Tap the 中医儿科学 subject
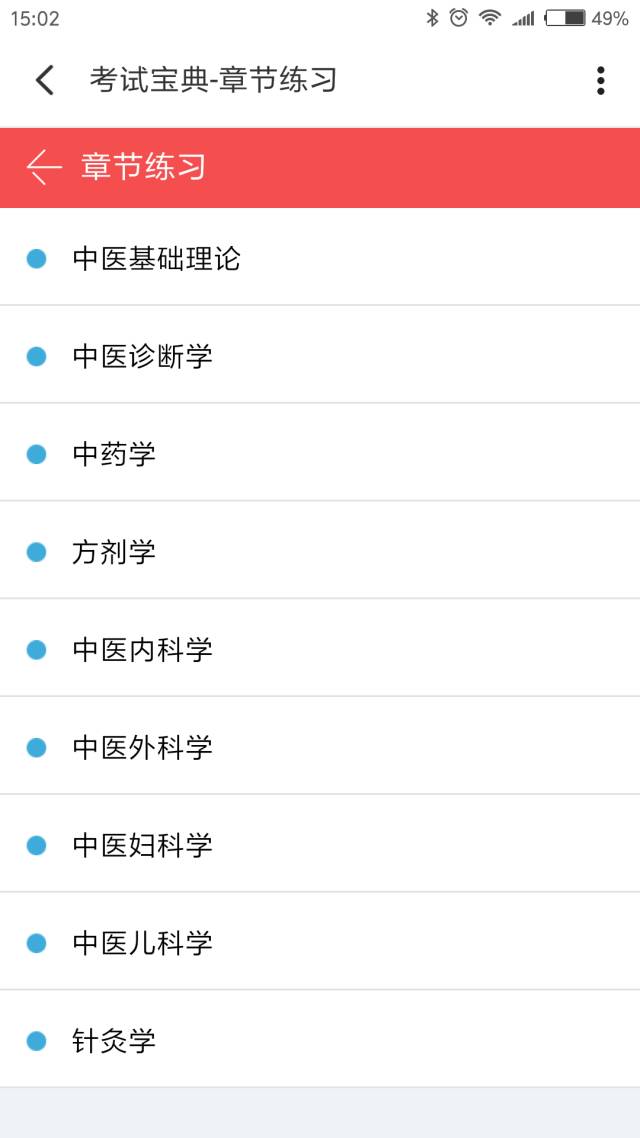 [x=320, y=942]
